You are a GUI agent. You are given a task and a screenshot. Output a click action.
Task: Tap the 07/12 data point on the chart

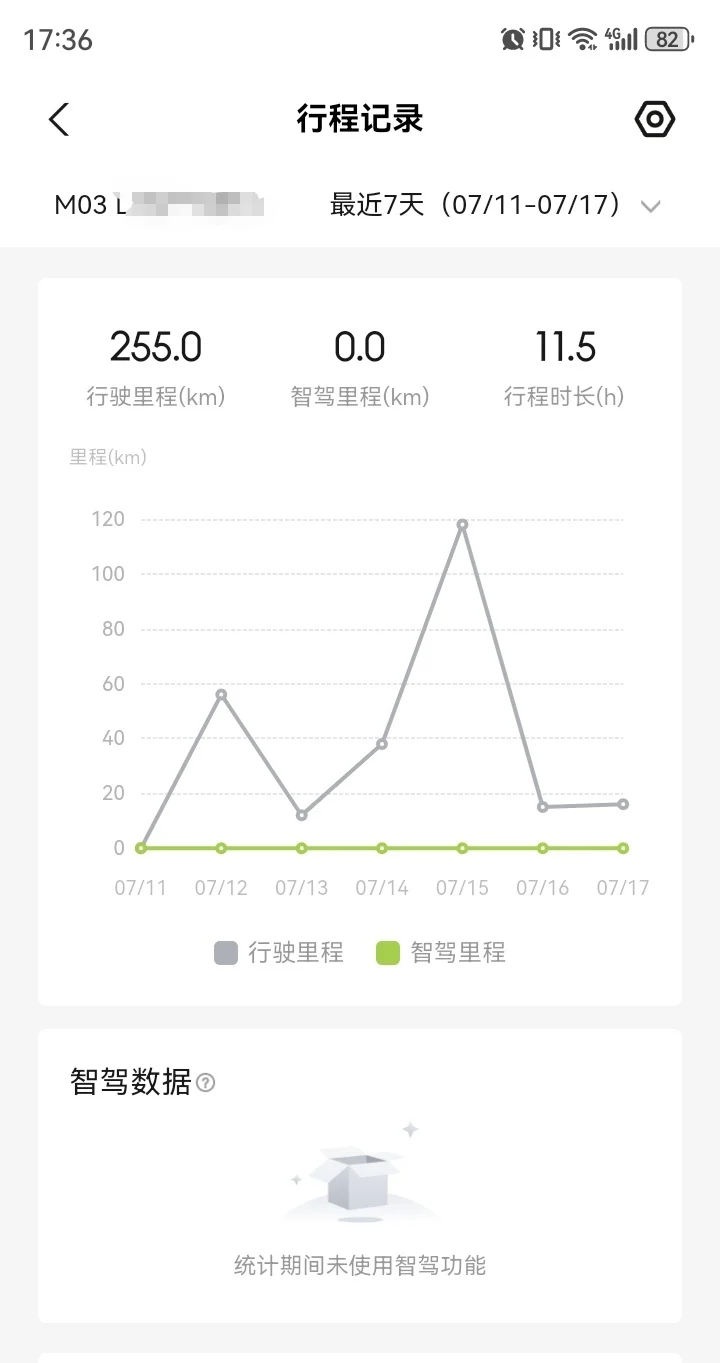click(x=221, y=694)
